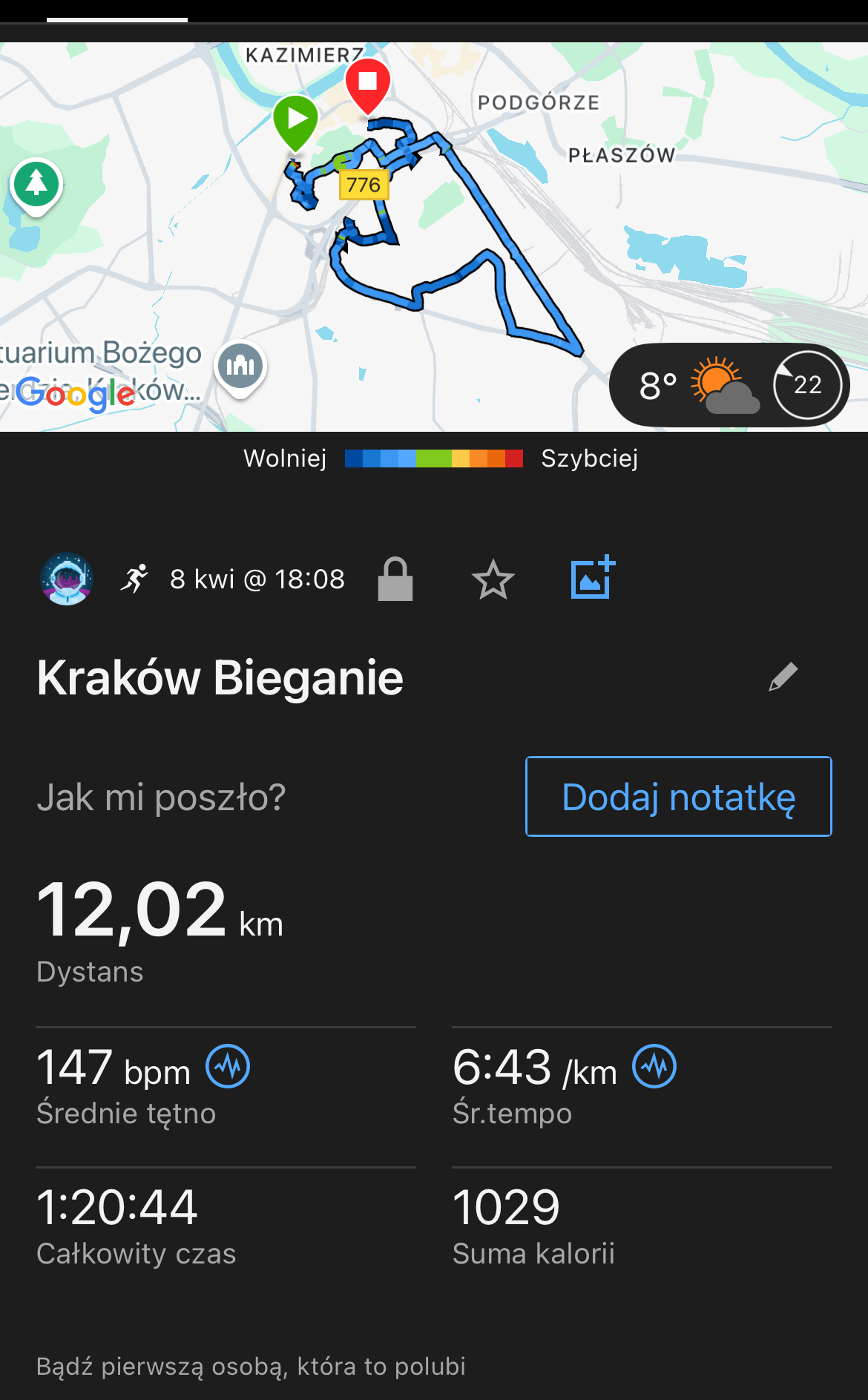The width and height of the screenshot is (868, 1400).
Task: Tap the Dodaj notatkę button
Action: tap(678, 797)
